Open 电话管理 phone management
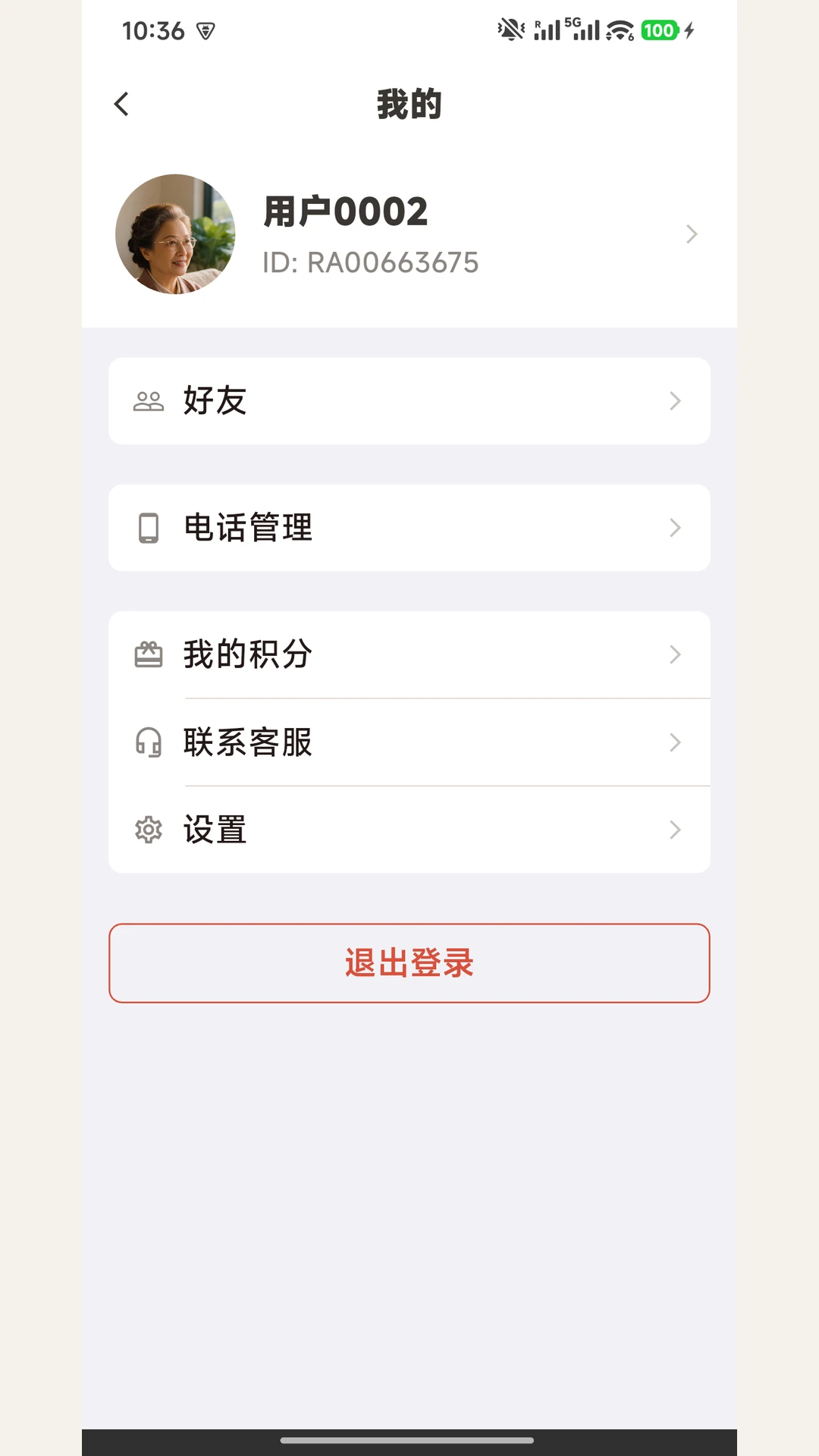The width and height of the screenshot is (819, 1456). [x=409, y=528]
